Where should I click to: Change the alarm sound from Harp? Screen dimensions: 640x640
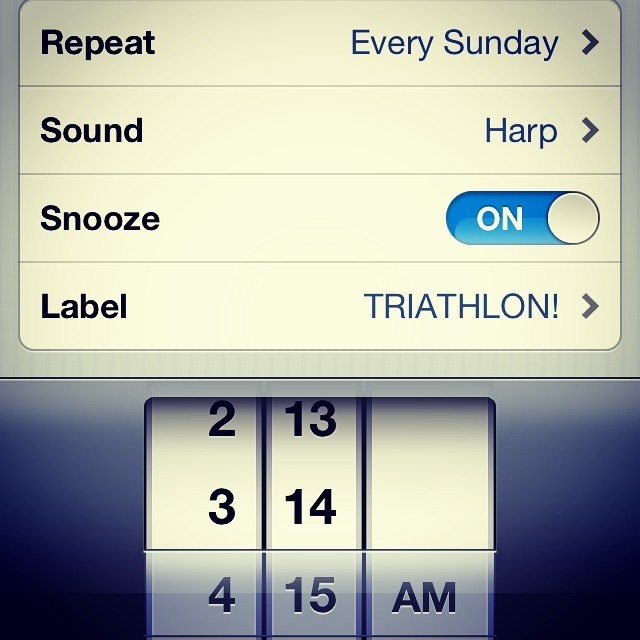(320, 131)
